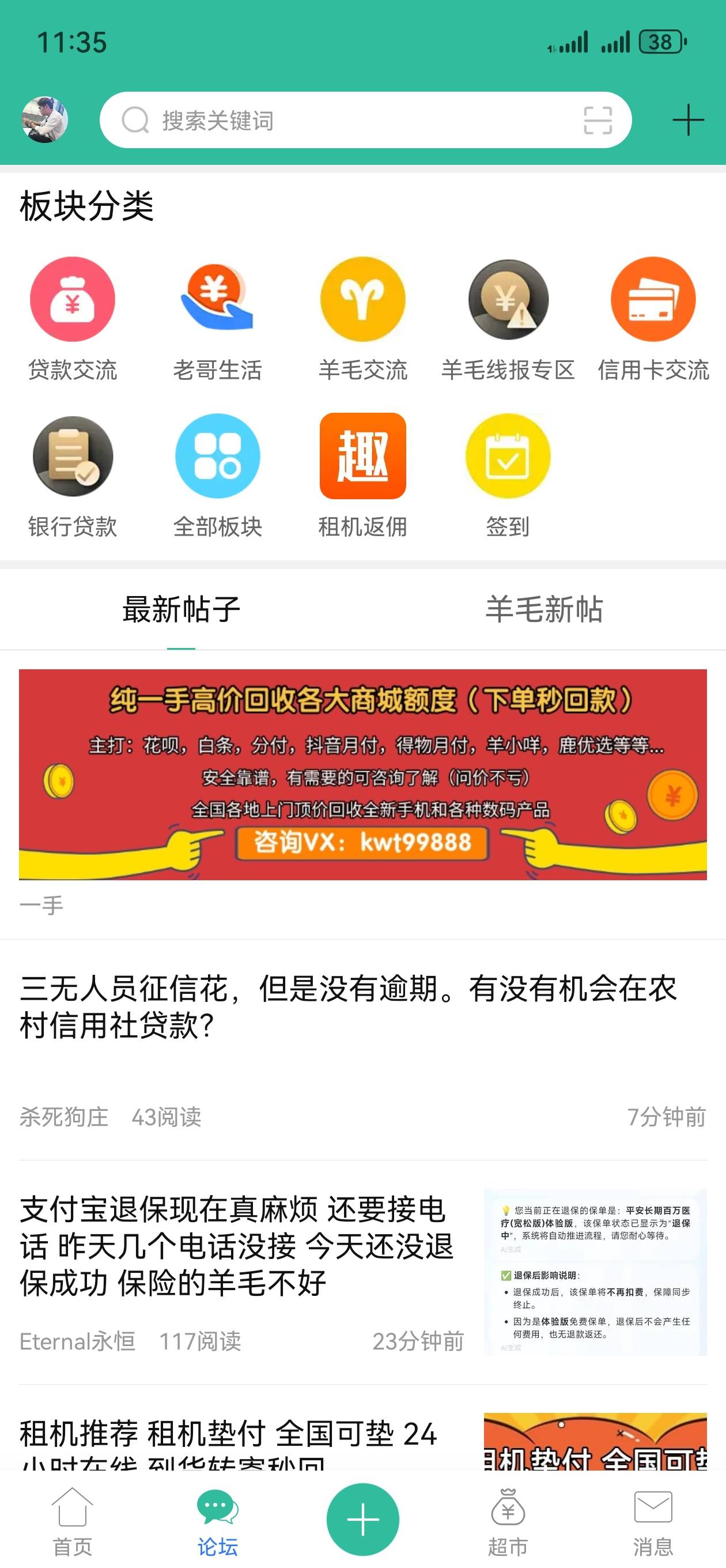This screenshot has width=726, height=1568.
Task: Open the 老哥生活 board
Action: tap(217, 319)
